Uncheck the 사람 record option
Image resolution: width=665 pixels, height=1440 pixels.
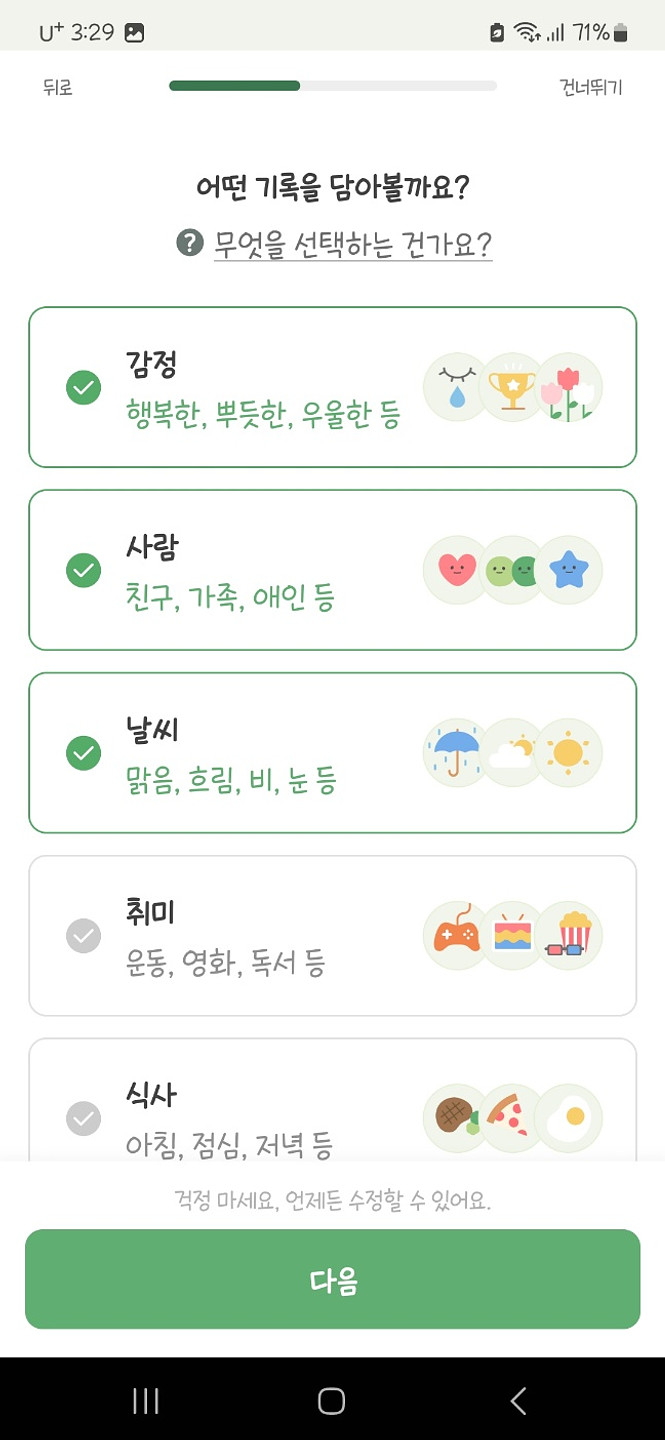pos(332,570)
